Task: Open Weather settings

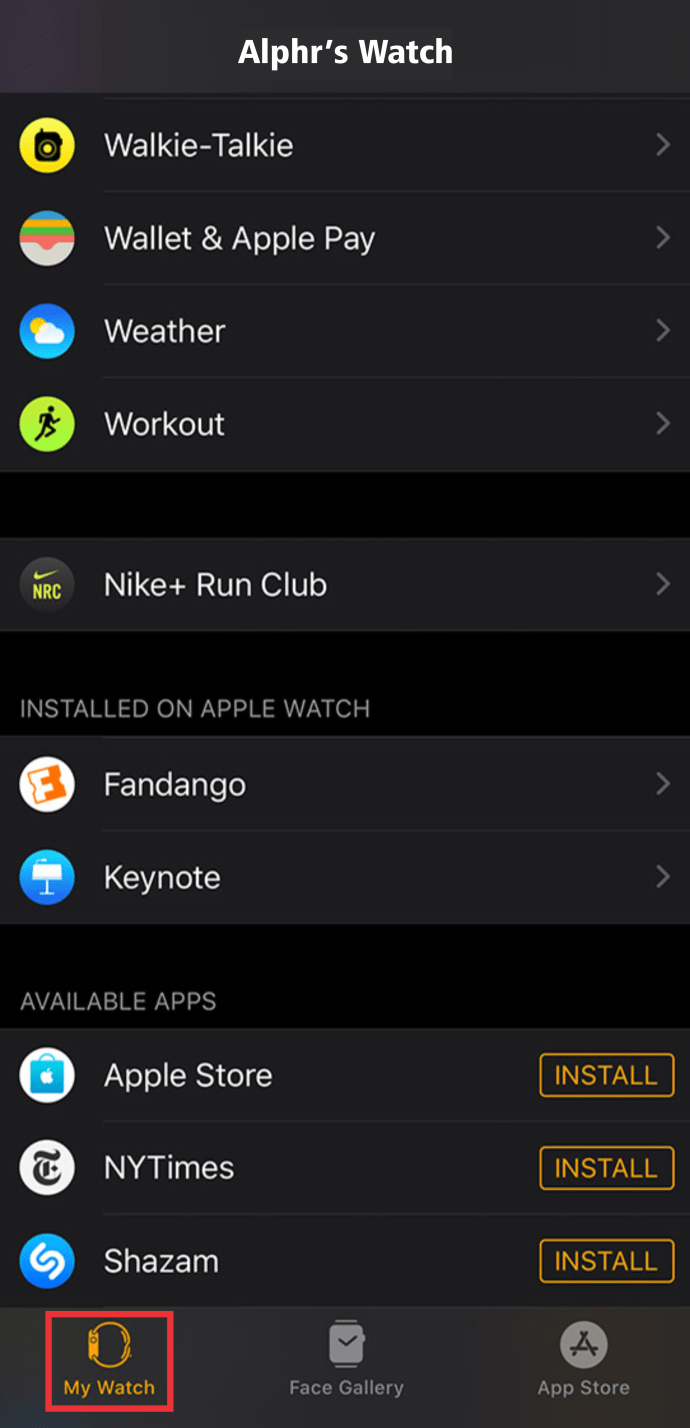Action: click(345, 331)
